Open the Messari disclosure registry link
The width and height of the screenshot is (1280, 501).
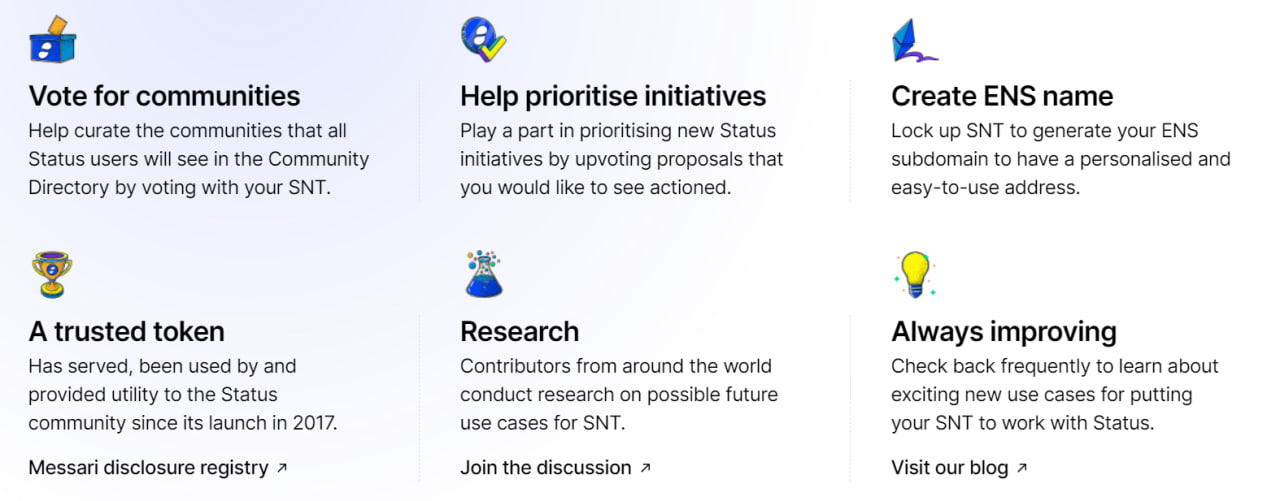pos(157,467)
